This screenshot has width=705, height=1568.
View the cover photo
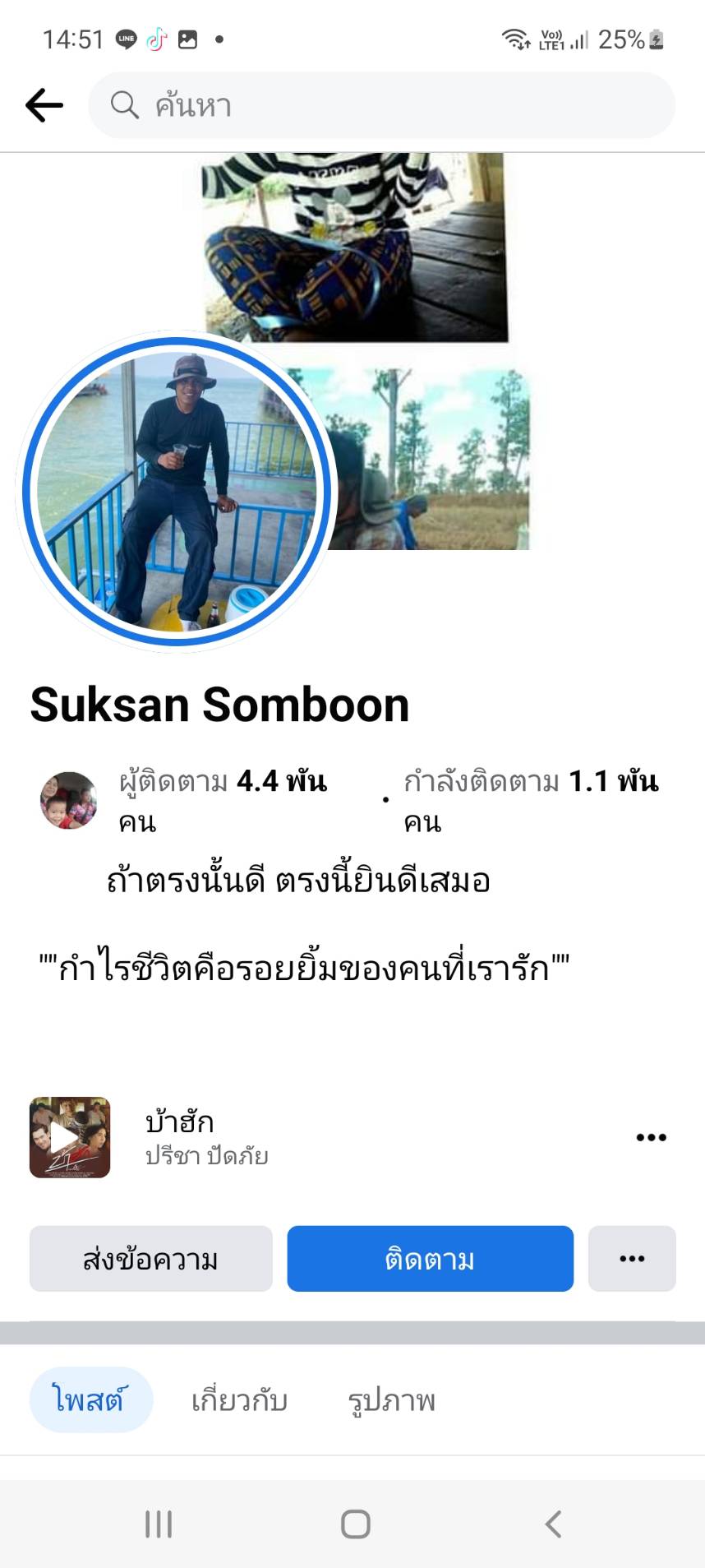click(x=366, y=351)
